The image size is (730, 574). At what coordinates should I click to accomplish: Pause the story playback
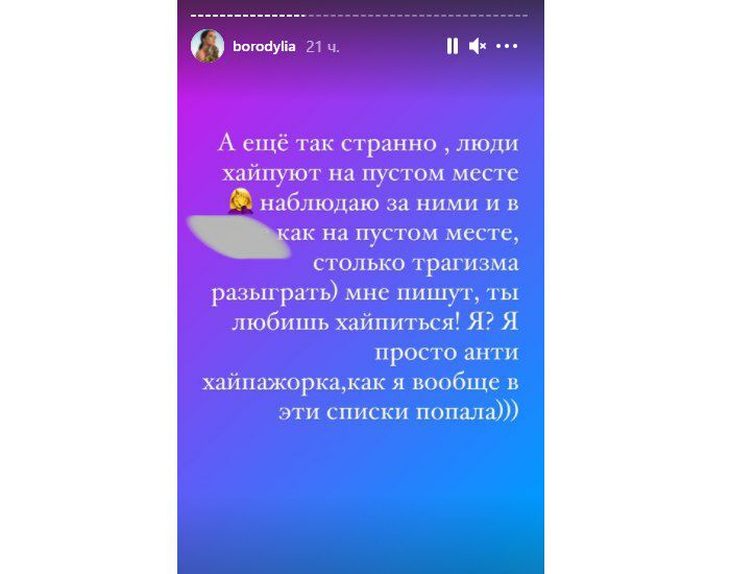[452, 46]
